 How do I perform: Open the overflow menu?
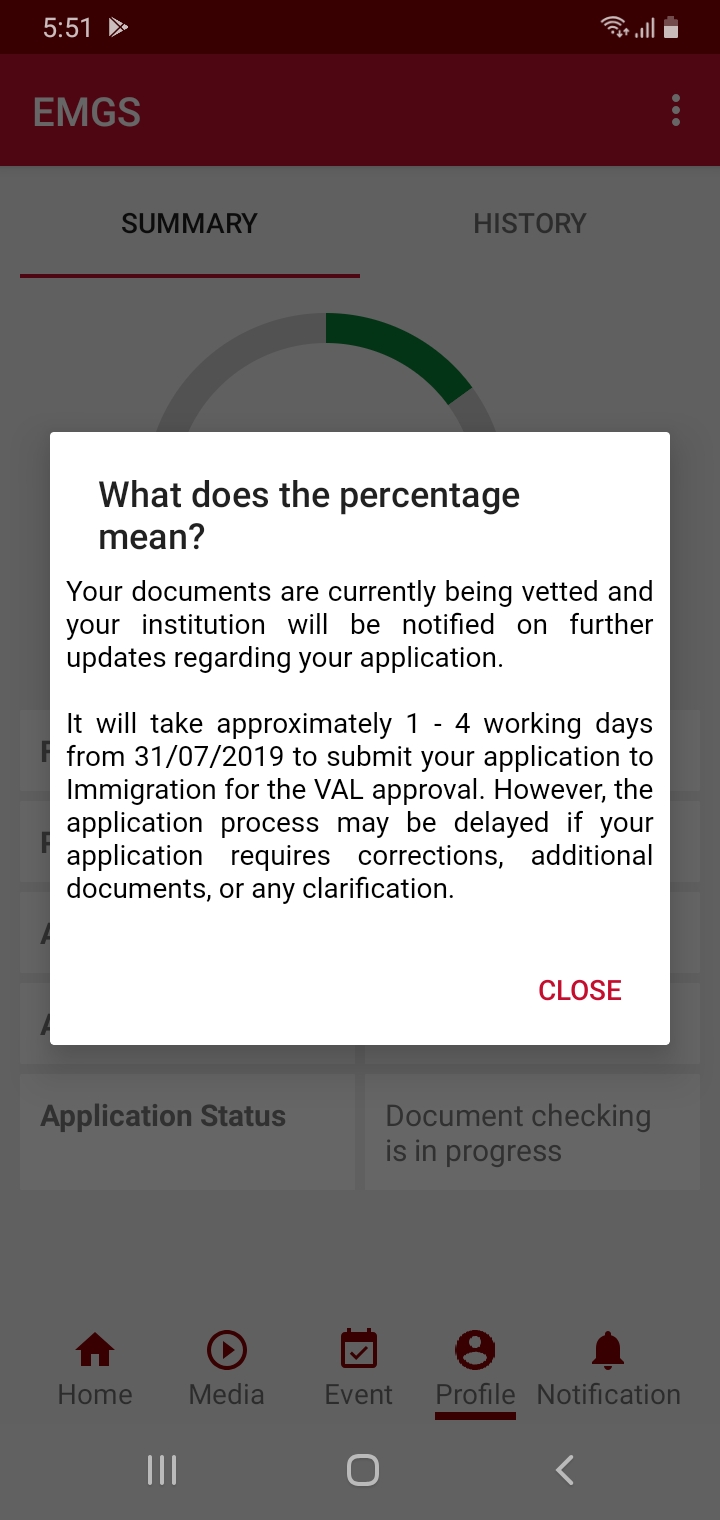(676, 111)
